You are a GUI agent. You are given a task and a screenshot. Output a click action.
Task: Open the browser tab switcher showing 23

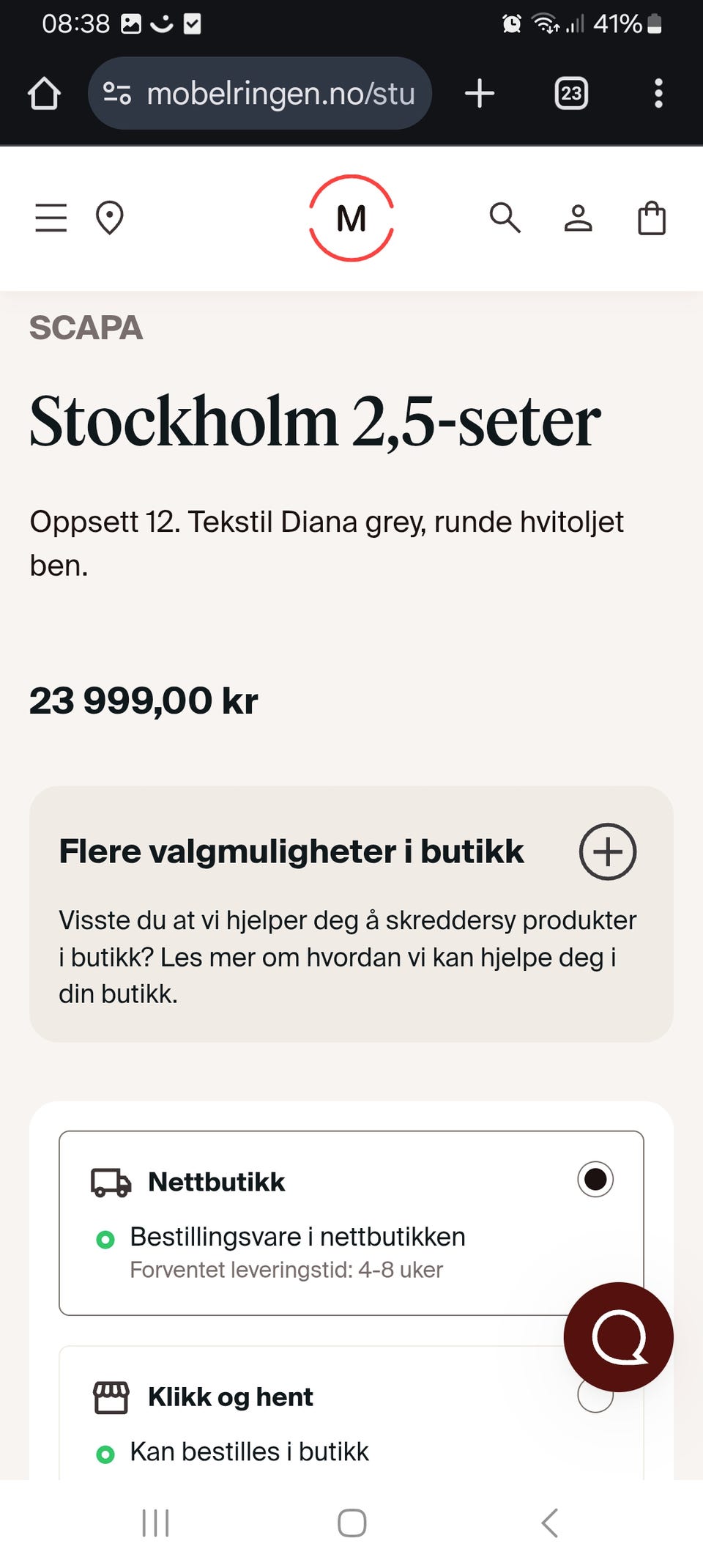point(571,93)
